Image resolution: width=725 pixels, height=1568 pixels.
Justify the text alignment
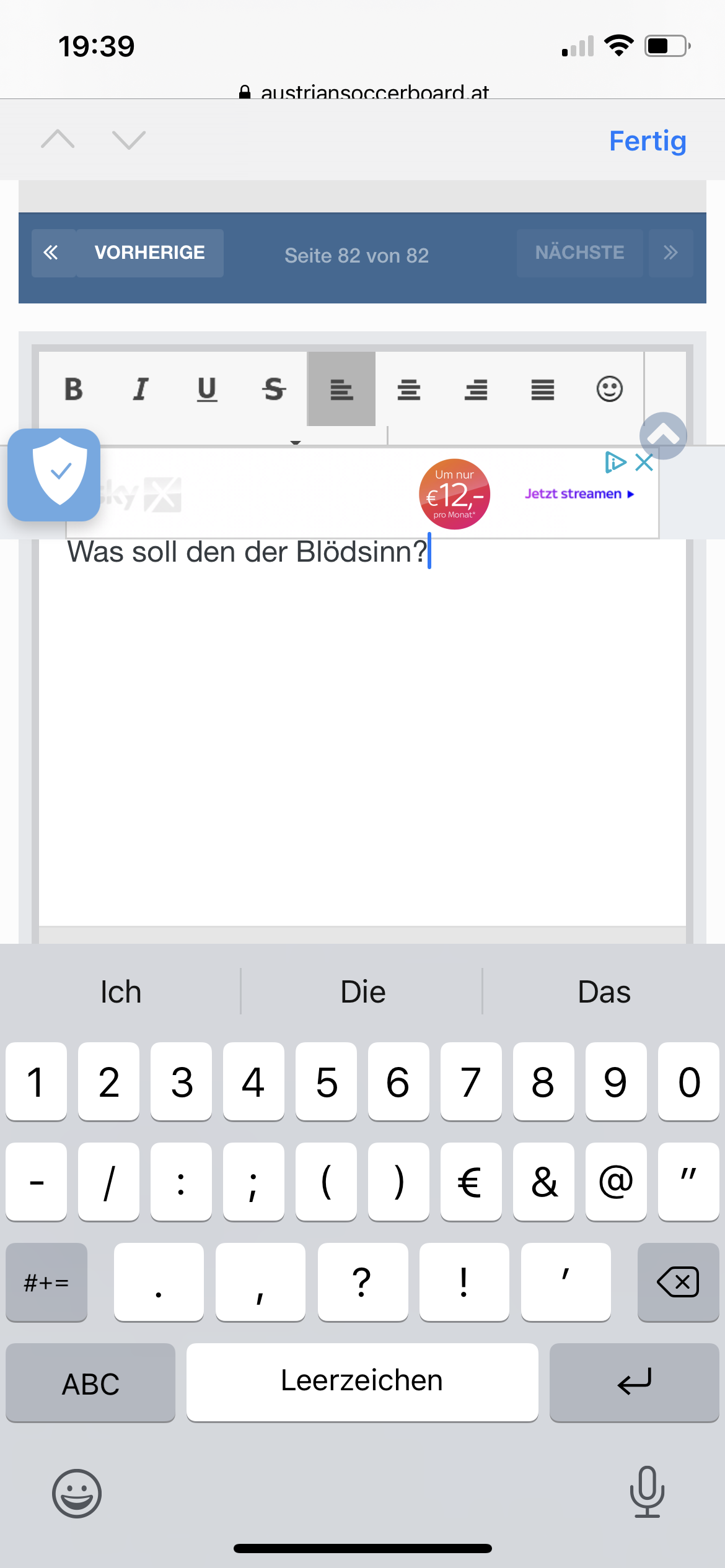pyautogui.click(x=543, y=389)
